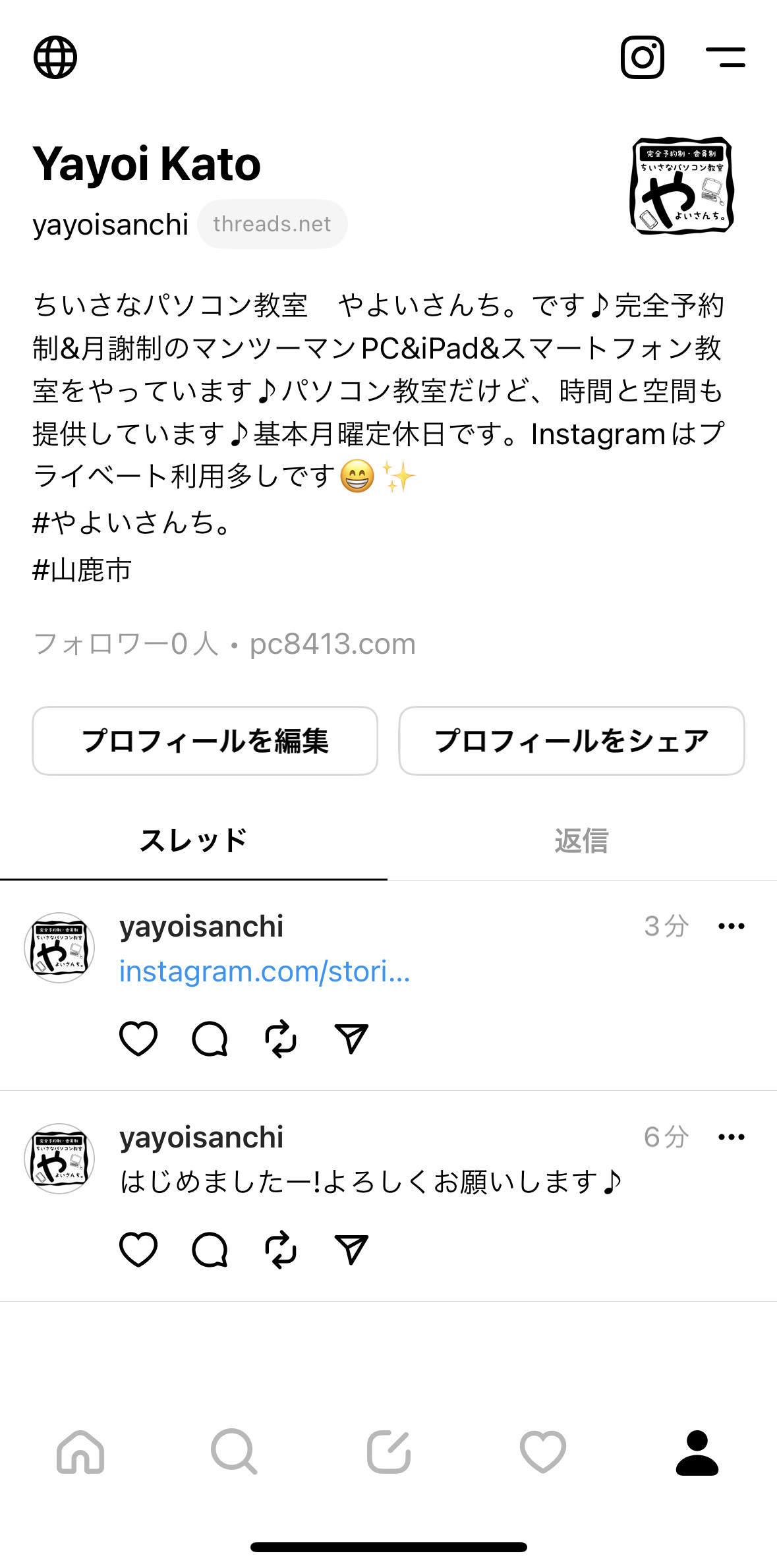Image resolution: width=777 pixels, height=1568 pixels.
Task: Reply to the はじめましたー post
Action: (x=210, y=1250)
